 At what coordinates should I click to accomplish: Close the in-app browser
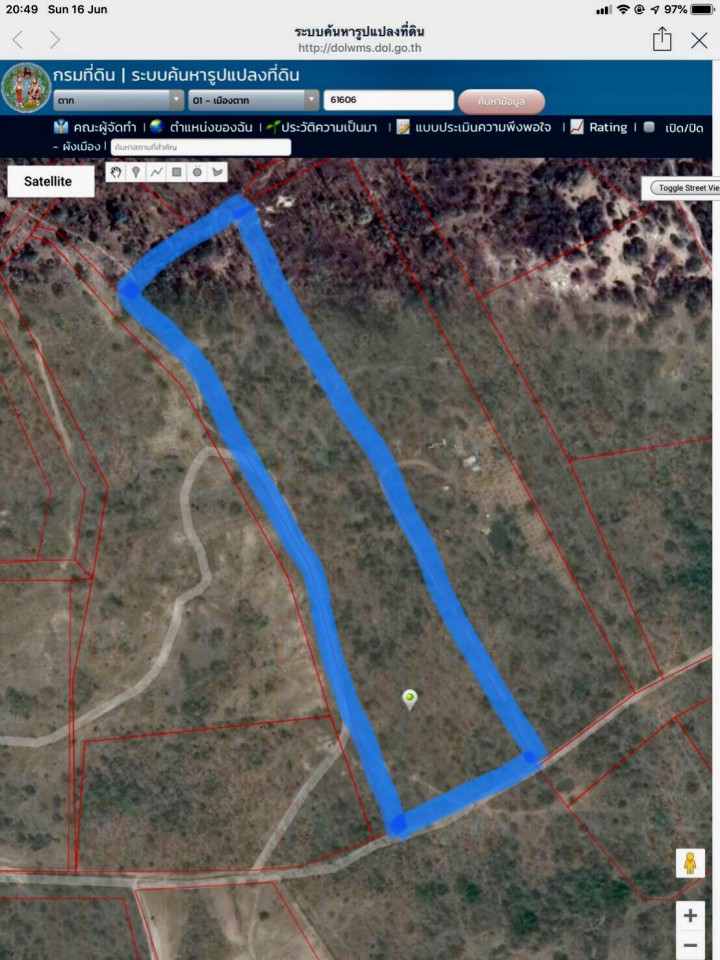click(699, 40)
